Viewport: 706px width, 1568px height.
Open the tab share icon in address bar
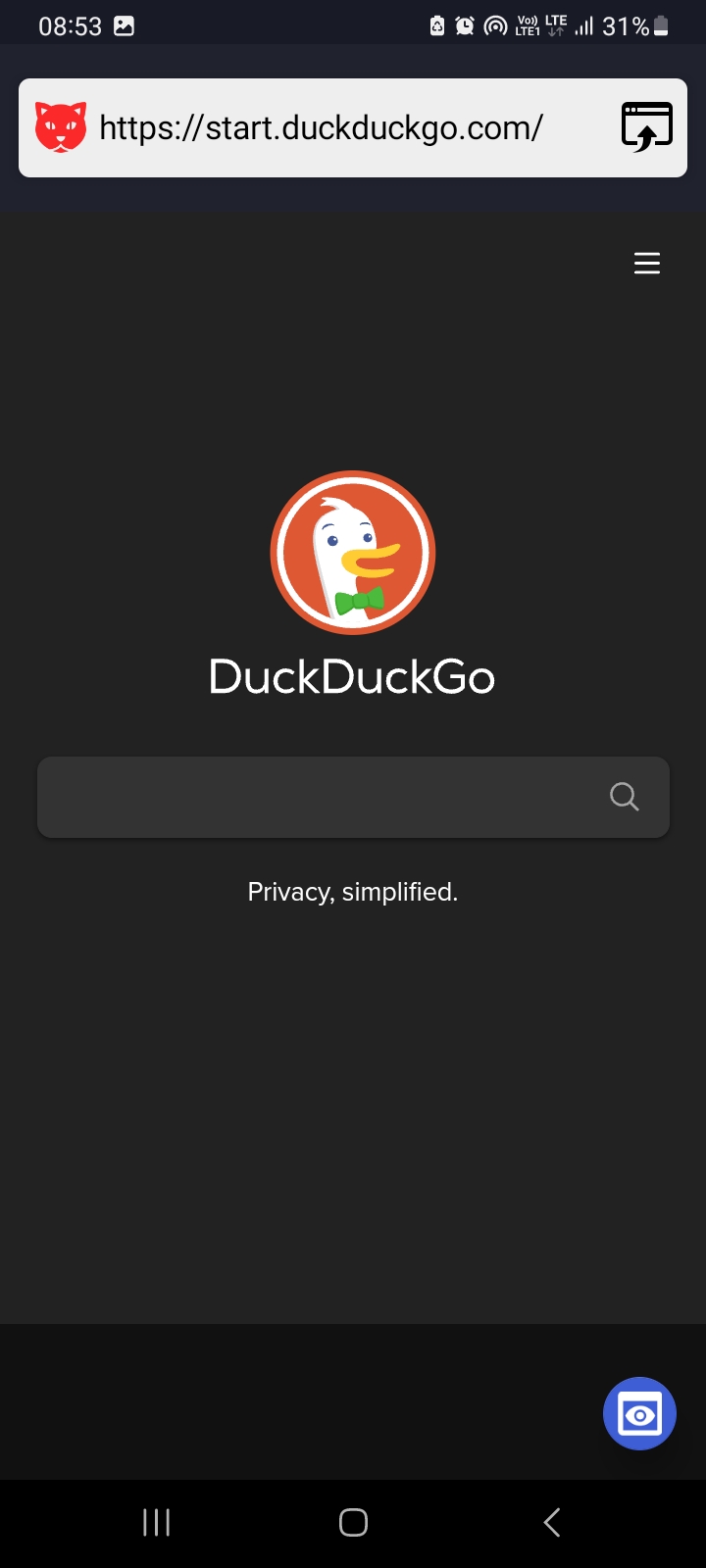click(647, 127)
